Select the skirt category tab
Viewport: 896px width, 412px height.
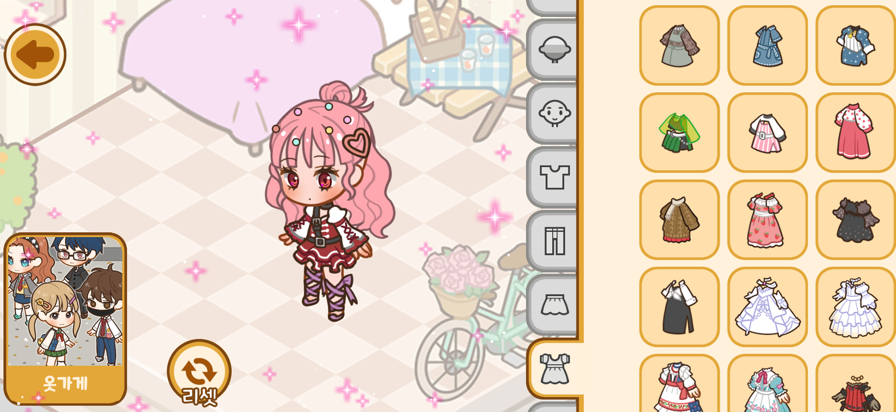click(x=554, y=303)
